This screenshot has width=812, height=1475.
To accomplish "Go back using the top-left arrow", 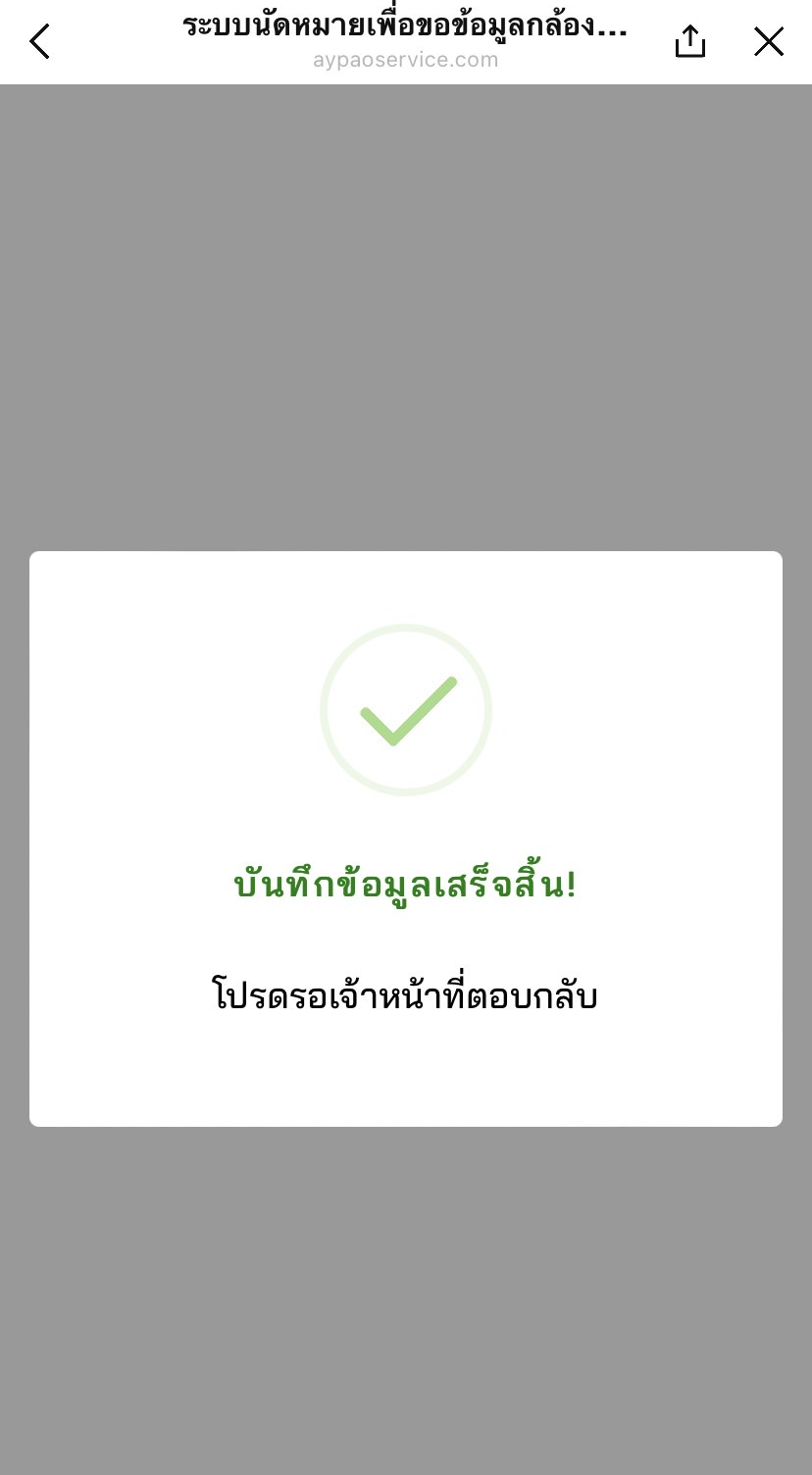I will 40,41.
